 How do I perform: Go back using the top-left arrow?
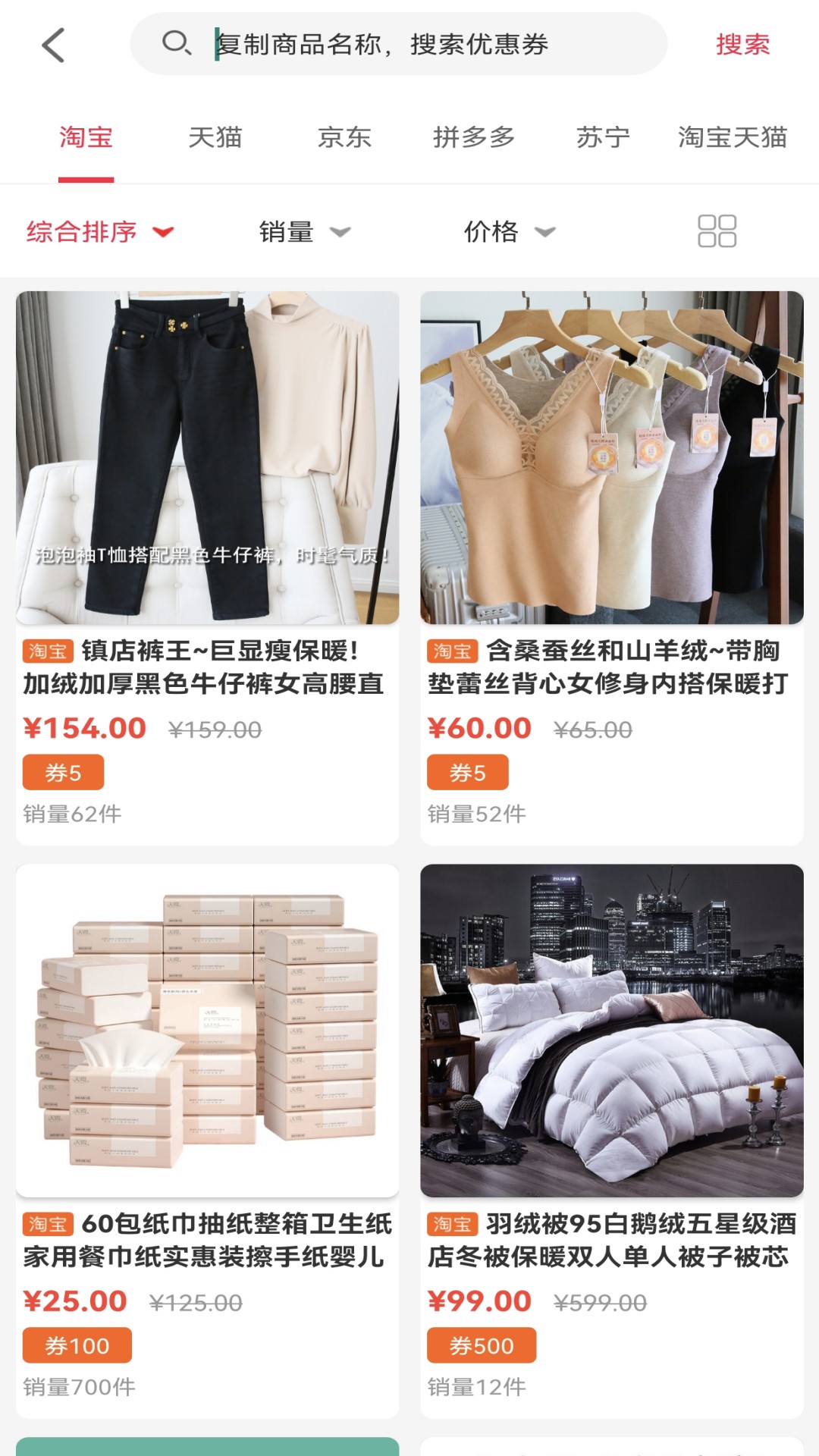coord(53,45)
